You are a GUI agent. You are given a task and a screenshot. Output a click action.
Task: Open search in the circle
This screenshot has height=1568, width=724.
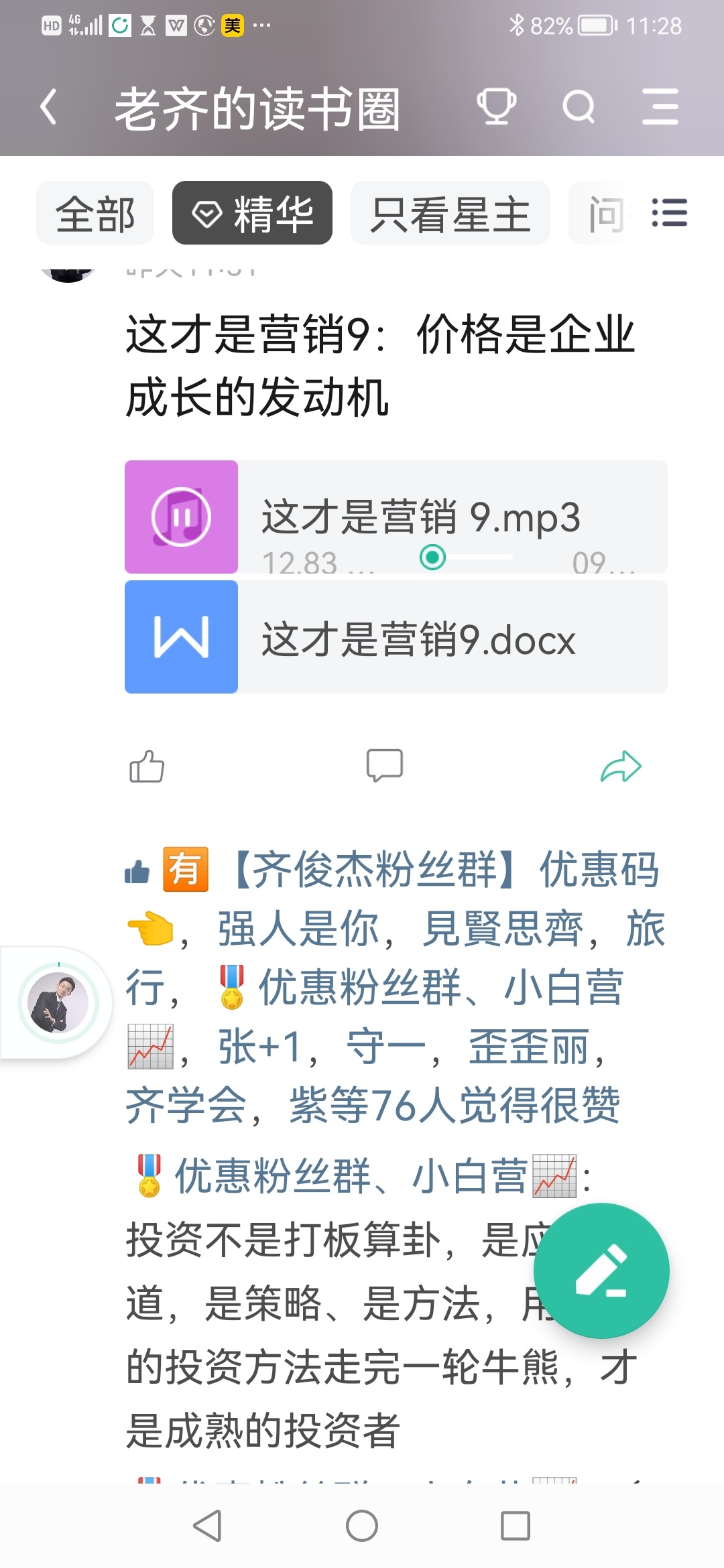(x=579, y=107)
